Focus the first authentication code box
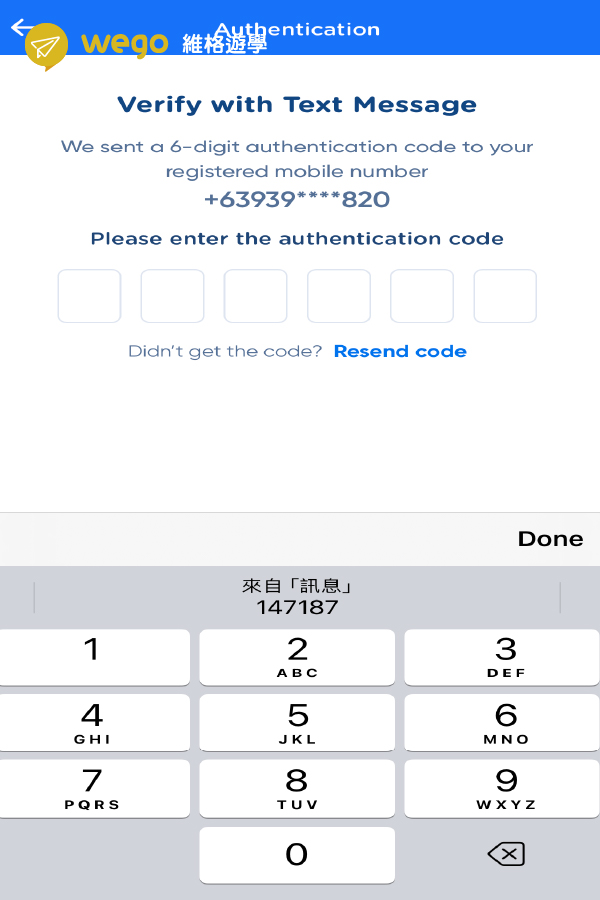Image resolution: width=600 pixels, height=900 pixels. pos(89,296)
